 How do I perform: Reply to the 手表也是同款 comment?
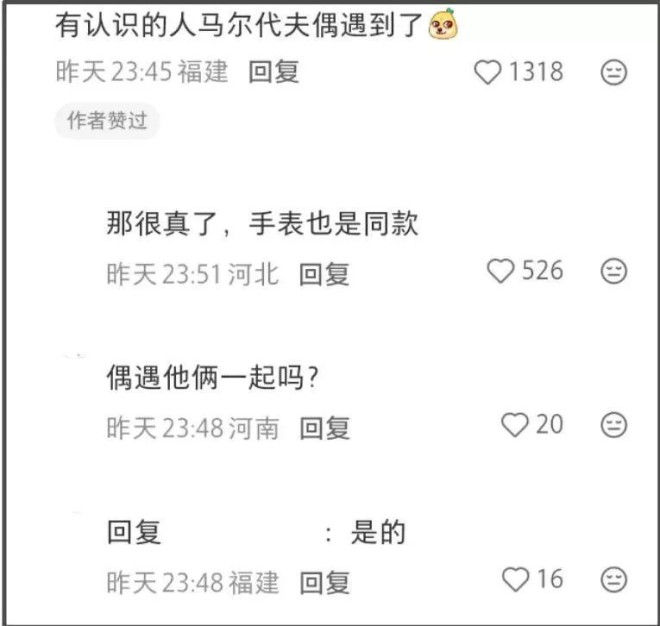pyautogui.click(x=324, y=273)
